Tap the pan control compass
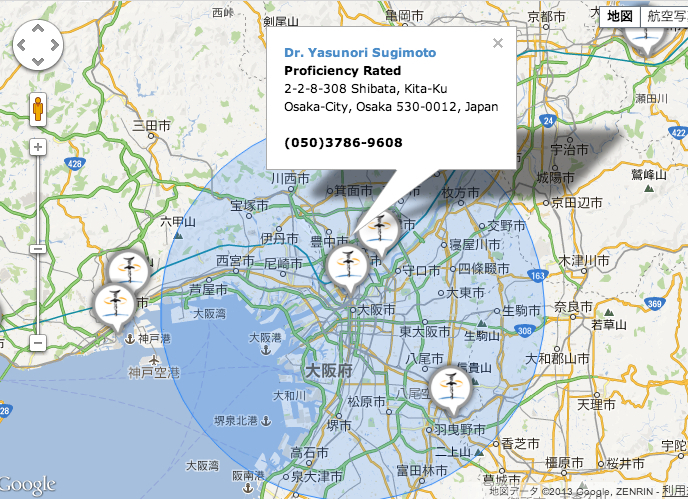Screen dimensions: 688x499 coord(37,44)
